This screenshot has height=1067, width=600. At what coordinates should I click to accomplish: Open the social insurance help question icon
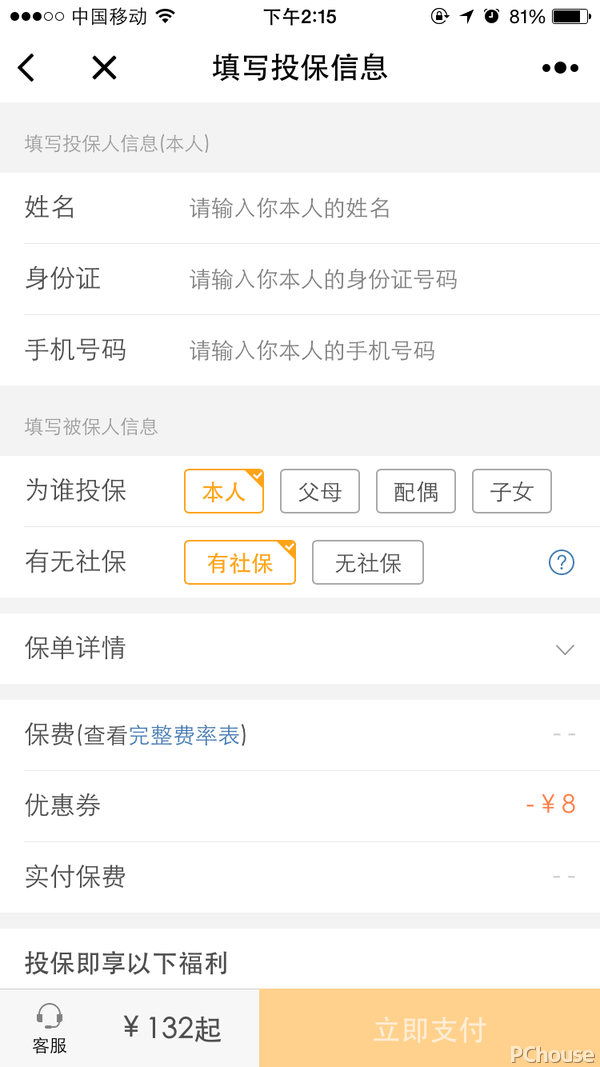(x=562, y=562)
